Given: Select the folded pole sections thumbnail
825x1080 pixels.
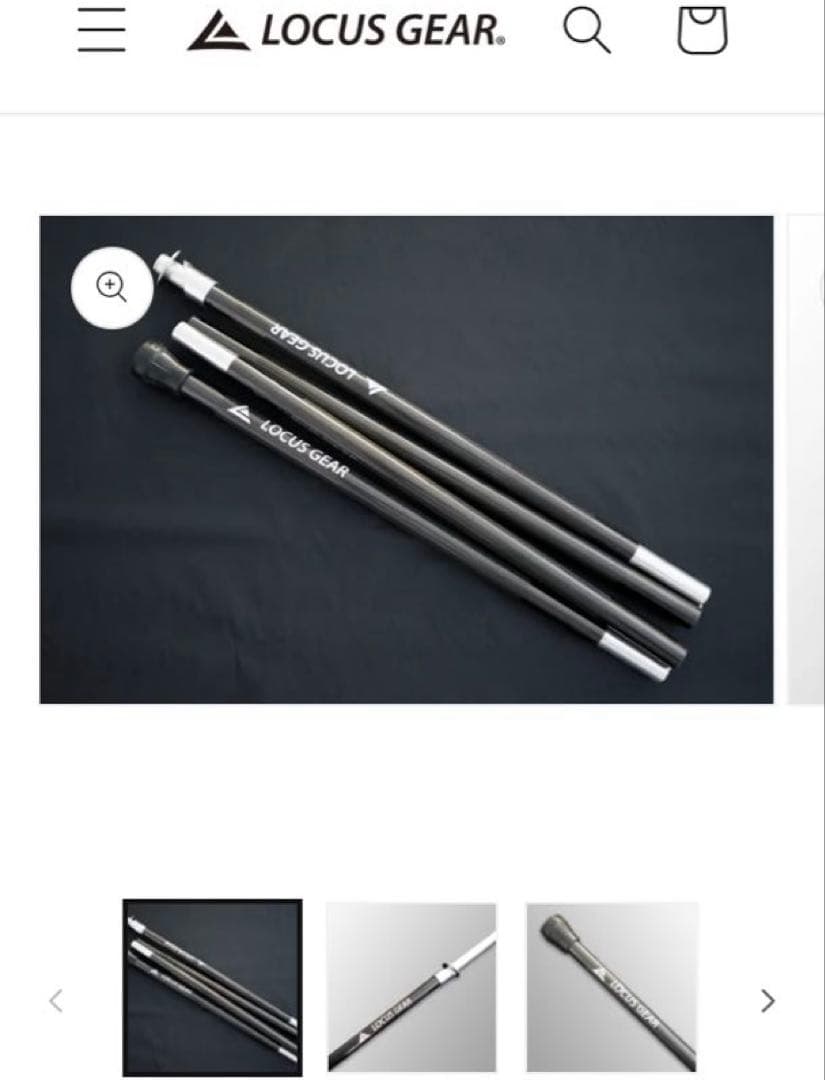Looking at the screenshot, I should tap(212, 987).
